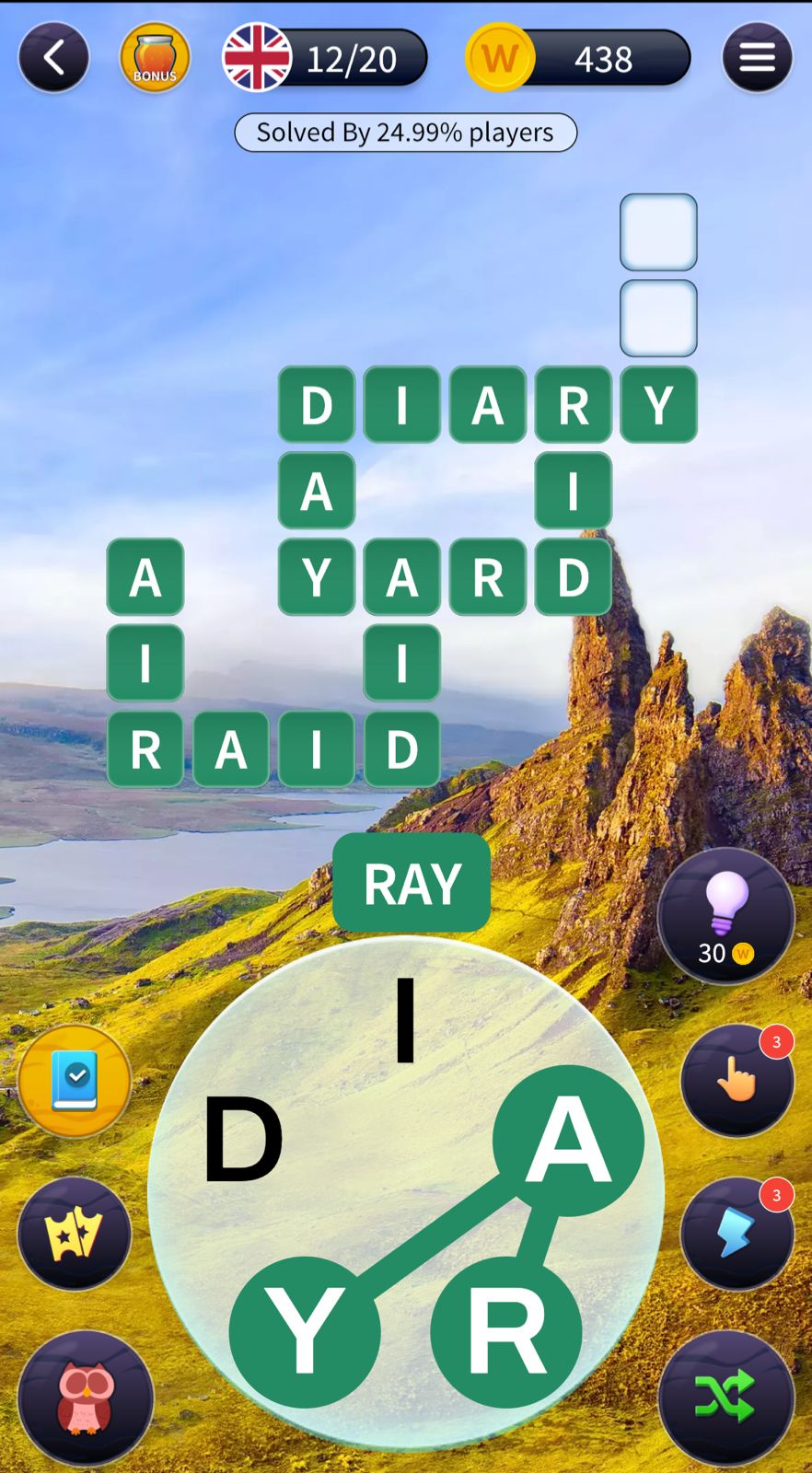Screen dimensions: 812x1473
Task: Choose letter R in the wheel
Action: point(506,1331)
